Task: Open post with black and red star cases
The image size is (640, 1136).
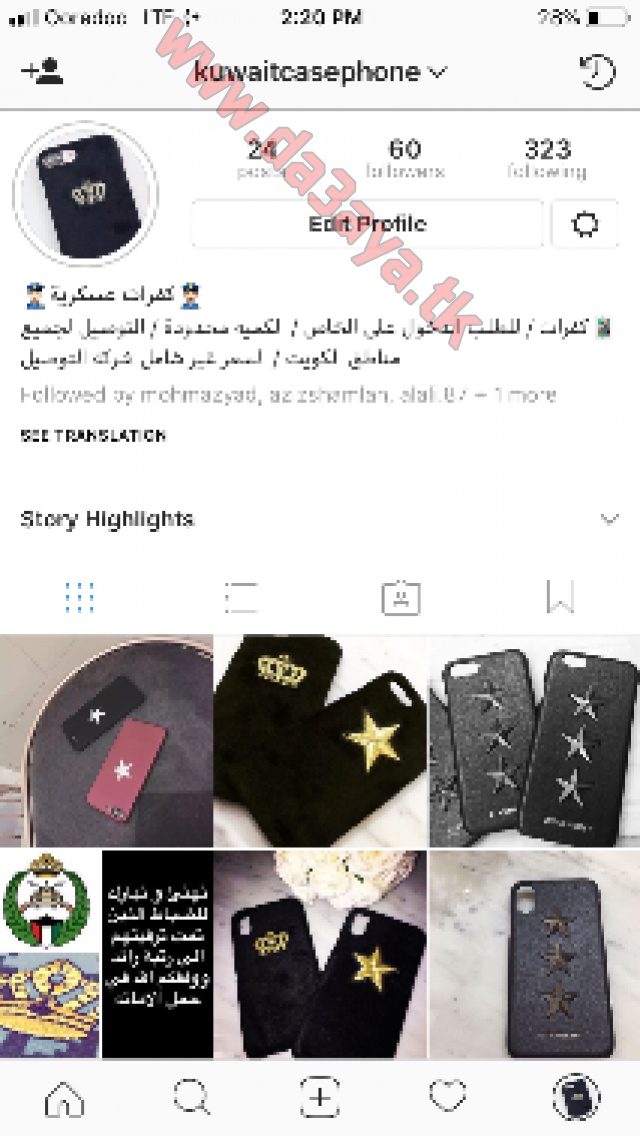Action: click(107, 740)
